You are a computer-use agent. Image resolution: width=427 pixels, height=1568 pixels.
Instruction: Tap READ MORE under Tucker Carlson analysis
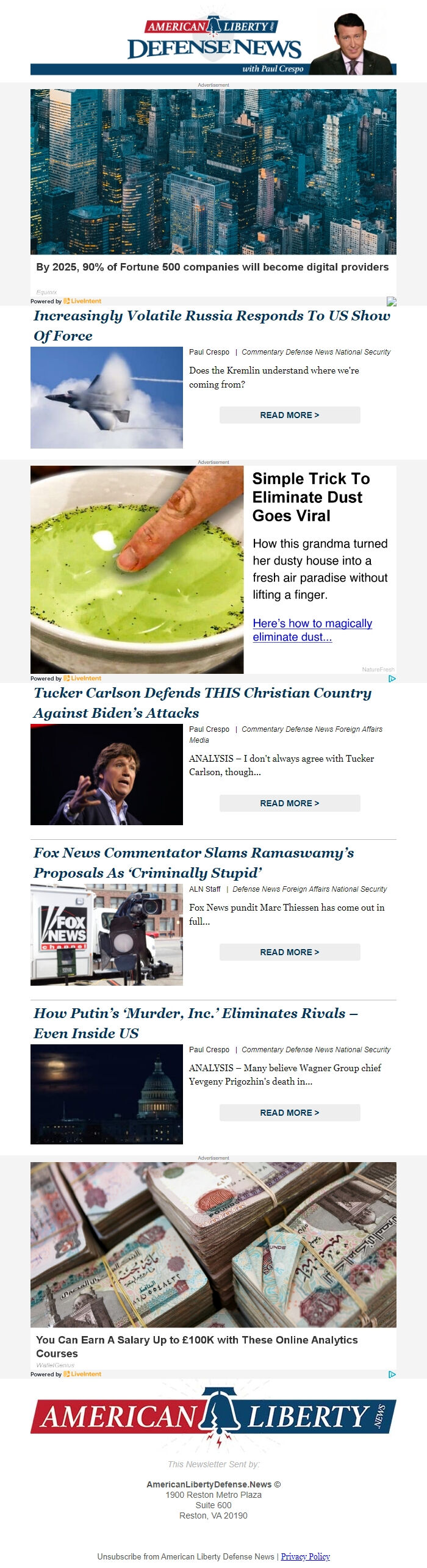pyautogui.click(x=289, y=803)
